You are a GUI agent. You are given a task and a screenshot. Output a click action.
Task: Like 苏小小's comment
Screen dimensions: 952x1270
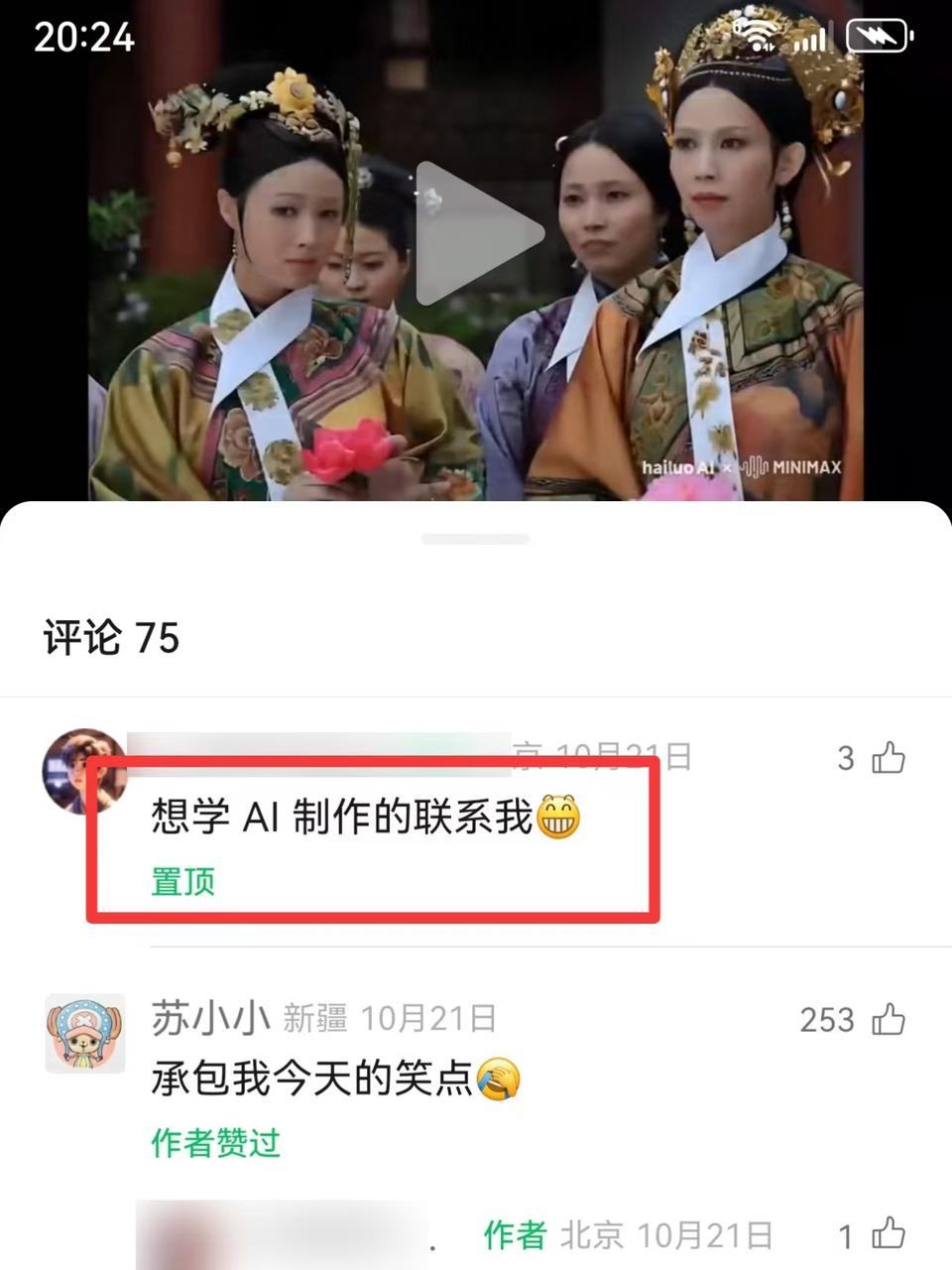pos(888,1019)
